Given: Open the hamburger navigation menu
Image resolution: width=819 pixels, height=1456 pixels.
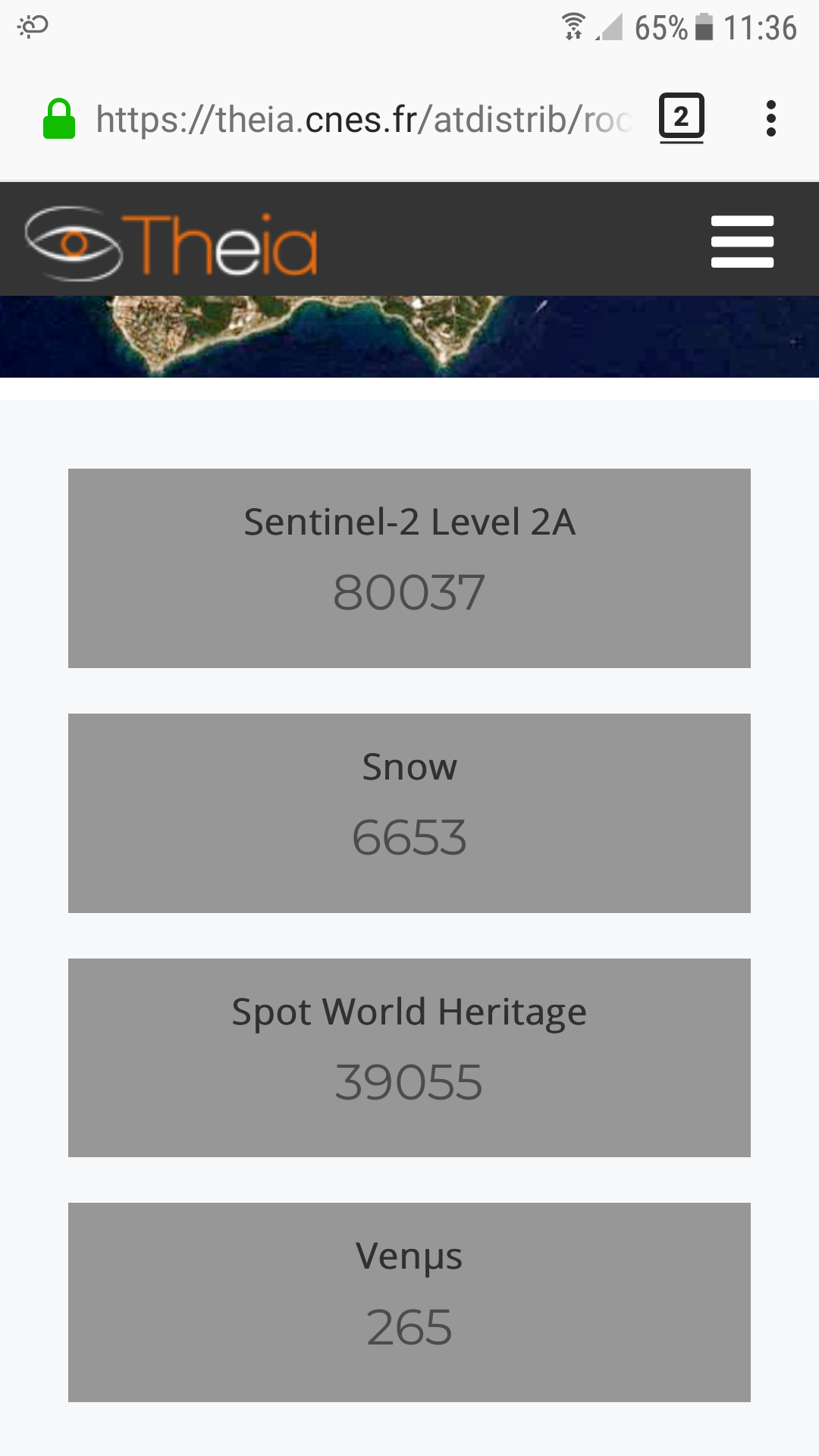Looking at the screenshot, I should coord(742,241).
